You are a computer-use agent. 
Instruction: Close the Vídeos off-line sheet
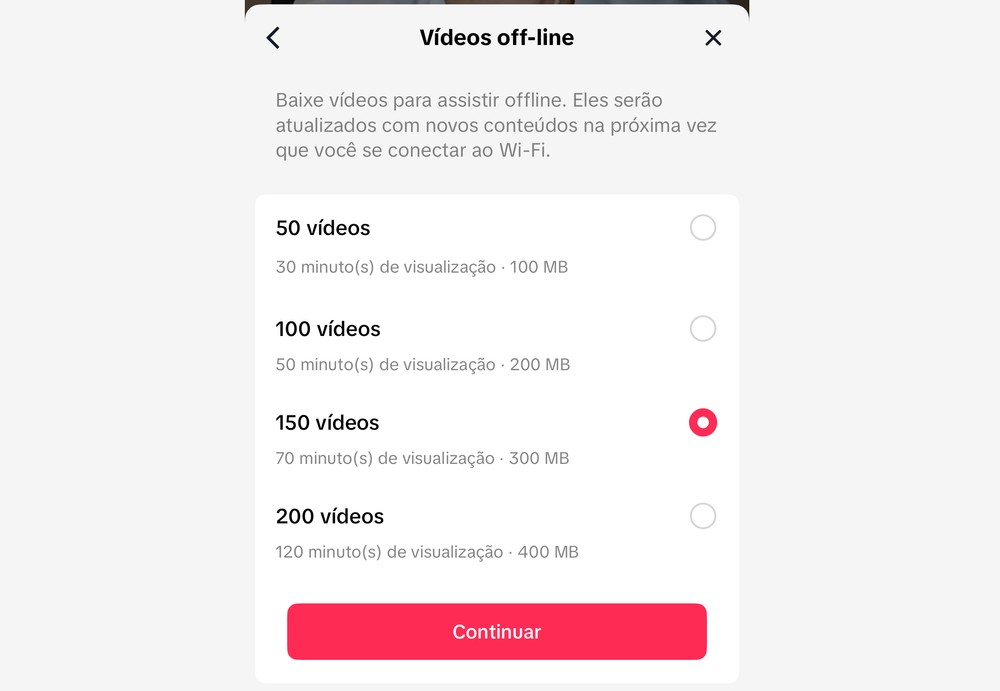(713, 38)
